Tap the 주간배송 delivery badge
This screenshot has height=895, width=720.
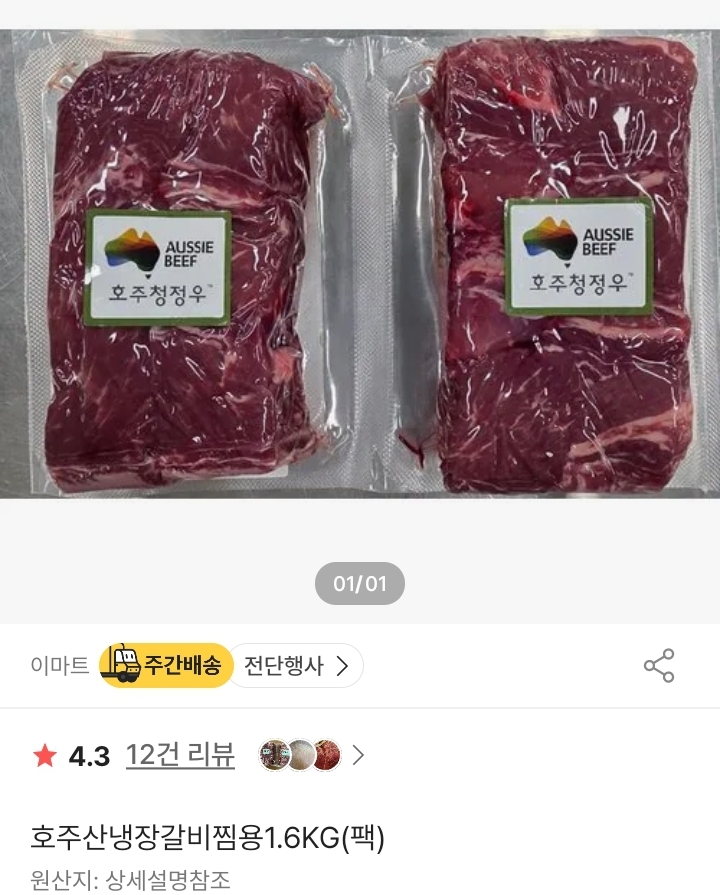pyautogui.click(x=167, y=666)
